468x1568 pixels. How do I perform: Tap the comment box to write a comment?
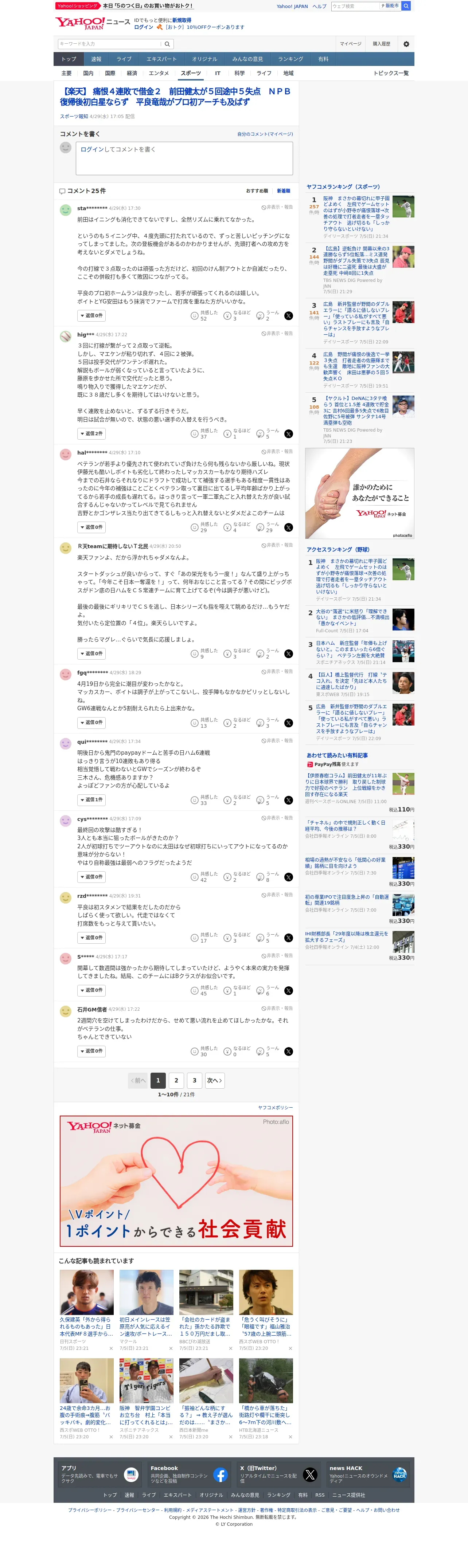[x=184, y=158]
